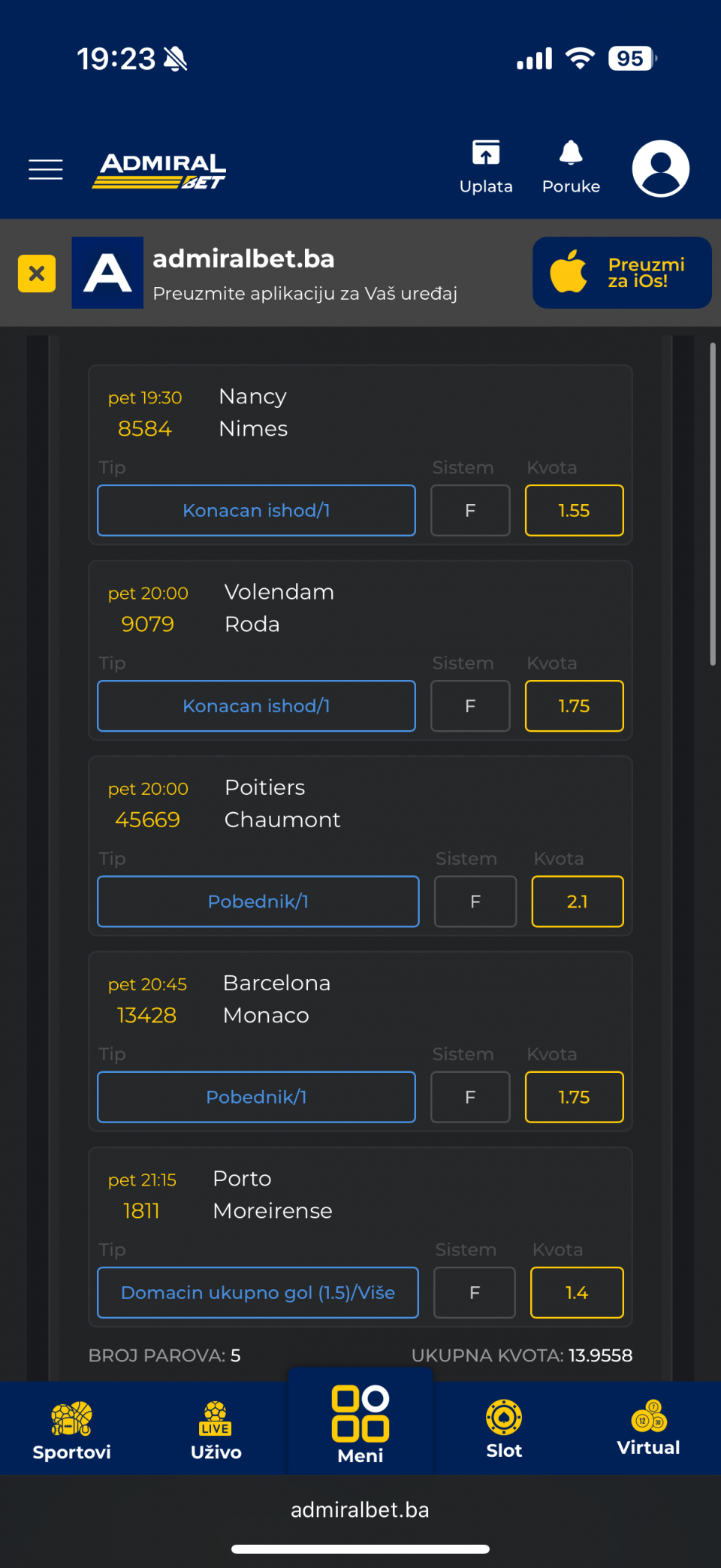Tap the 1.75 kvota for Volendam–Roda
The height and width of the screenshot is (1568, 721).
click(575, 706)
